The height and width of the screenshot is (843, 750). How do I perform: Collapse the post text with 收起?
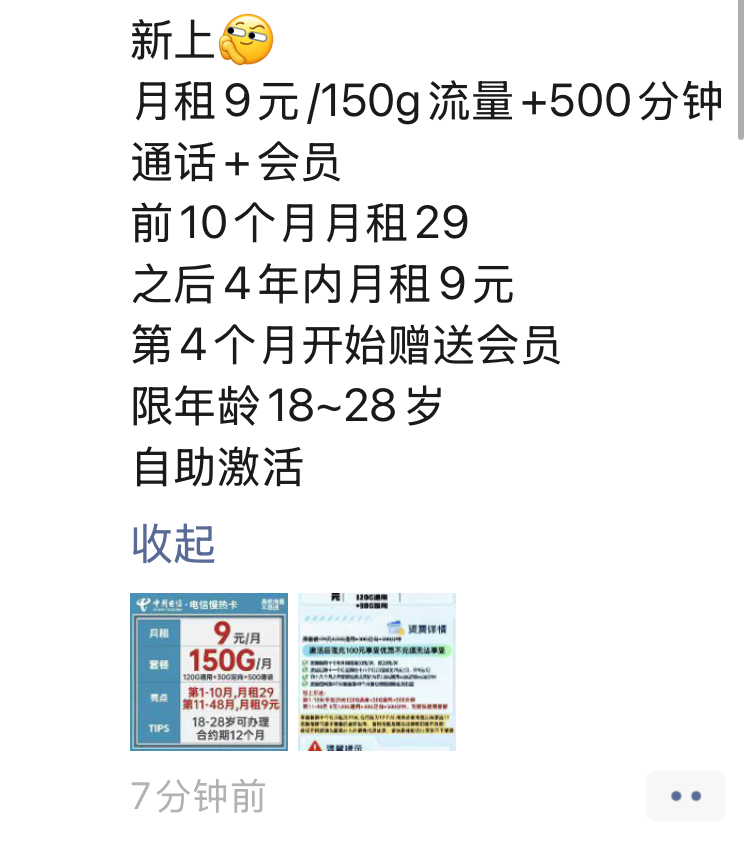pyautogui.click(x=174, y=544)
